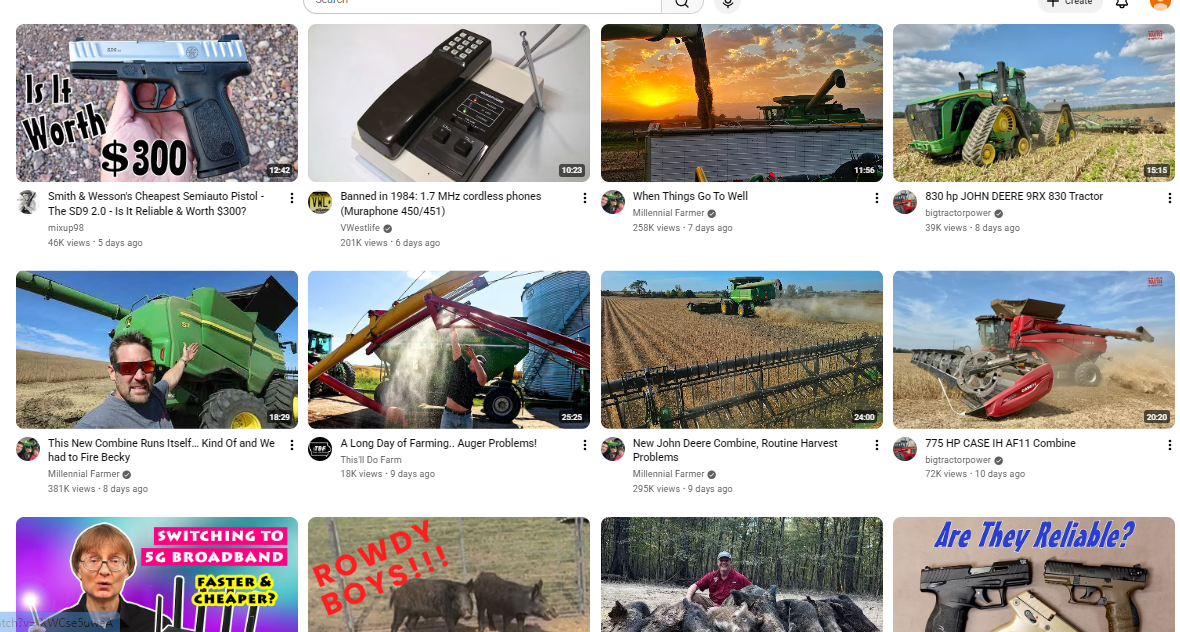The image size is (1180, 632).
Task: Open the 775 HP Case IH AF11 video
Action: (1033, 349)
